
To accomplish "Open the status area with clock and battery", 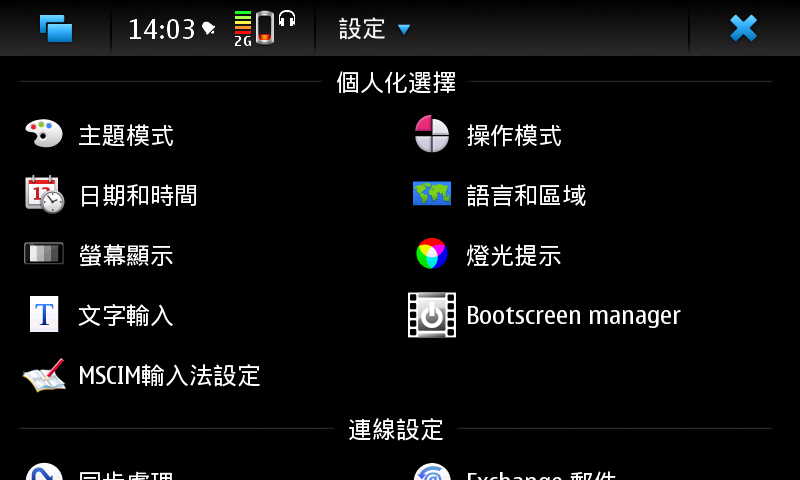I will click(x=212, y=28).
